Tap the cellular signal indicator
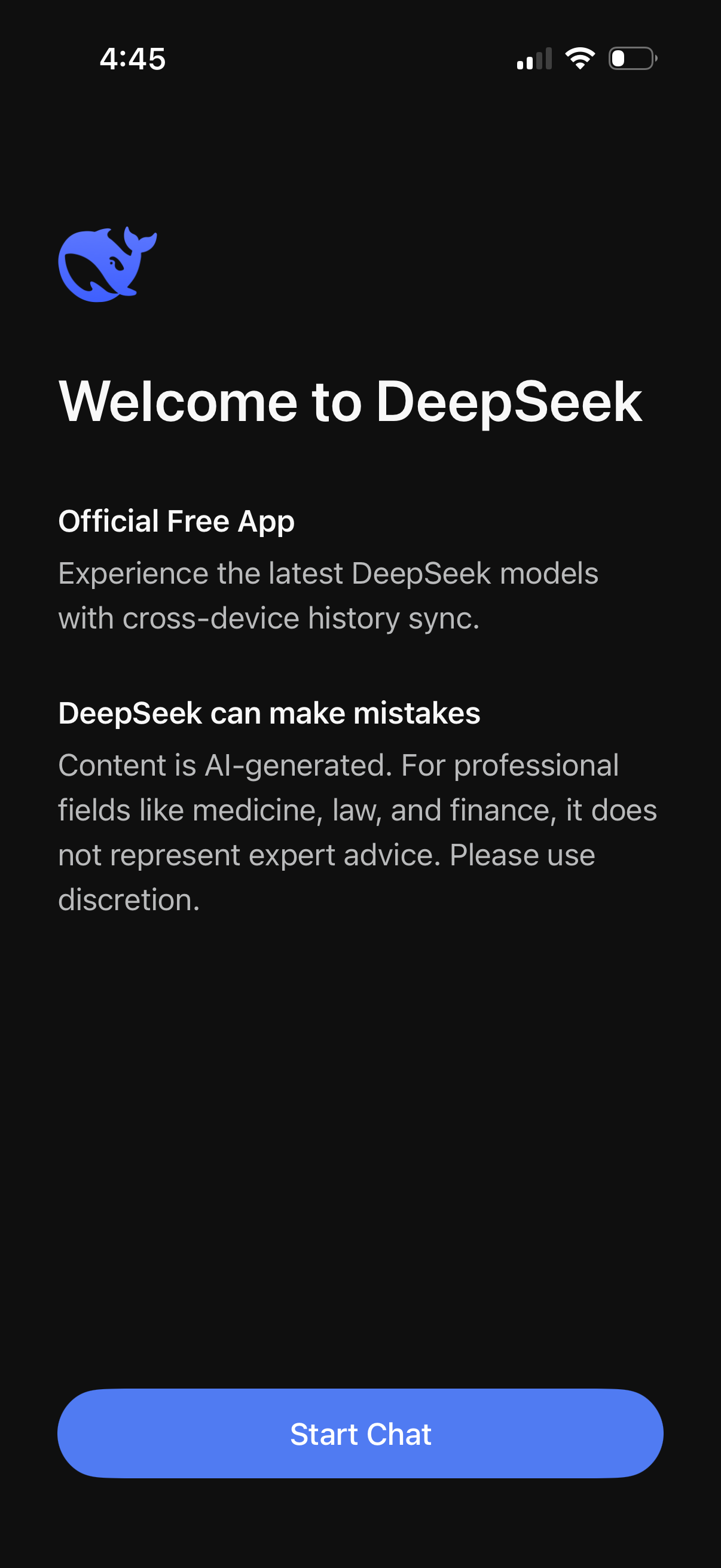The width and height of the screenshot is (721, 1568). coord(535,59)
